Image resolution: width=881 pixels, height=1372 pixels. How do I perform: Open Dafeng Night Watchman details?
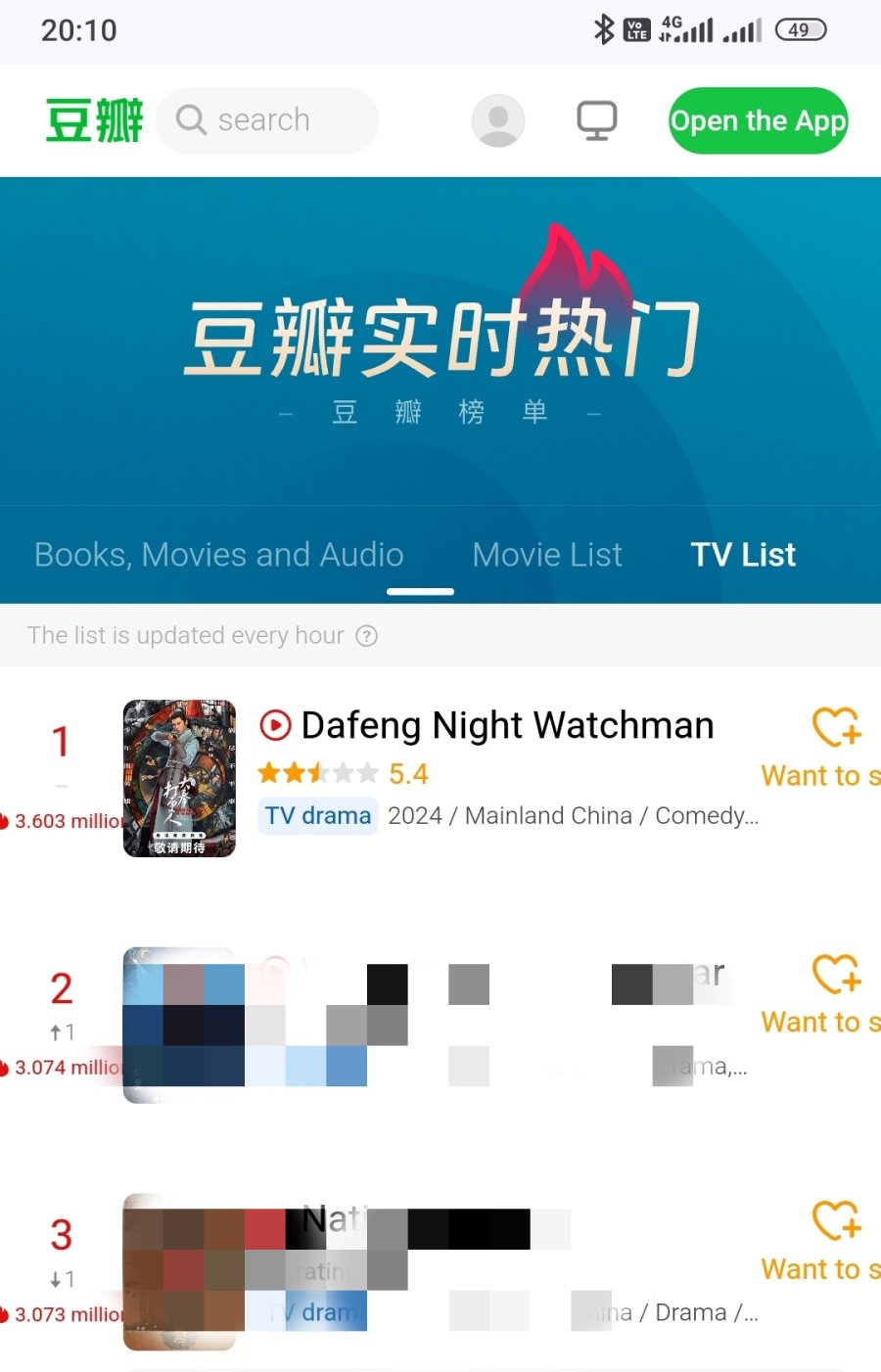point(507,726)
